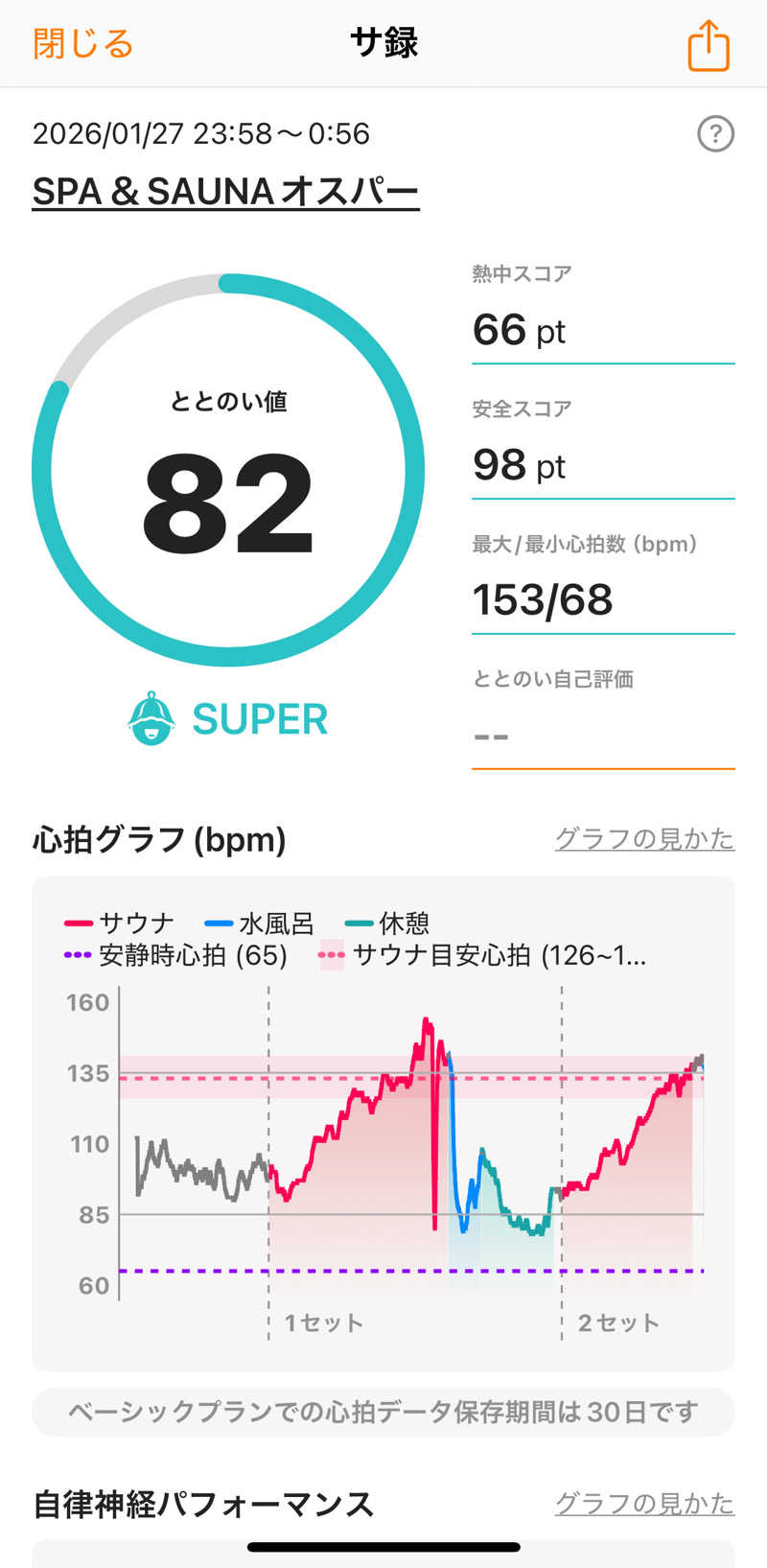Open グラフの見かた for the heart rate graph
Image resolution: width=767 pixels, height=1568 pixels.
642,839
